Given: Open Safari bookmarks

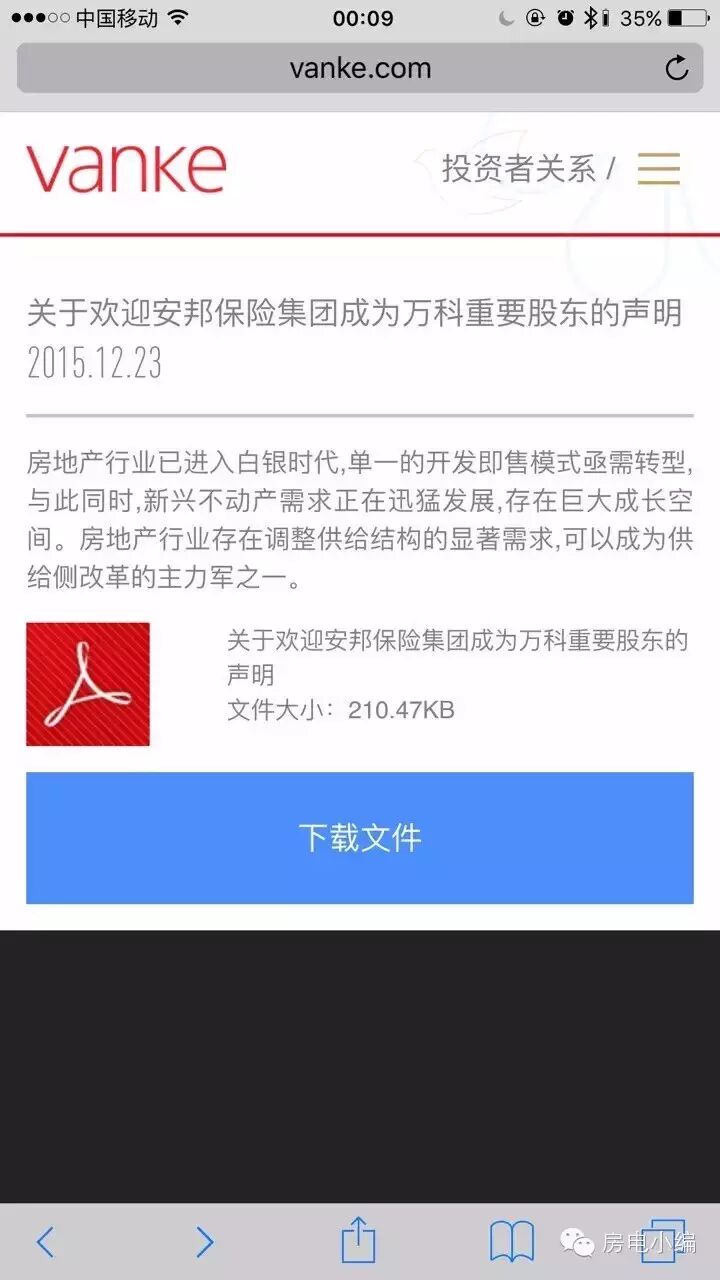Looking at the screenshot, I should pos(511,1242).
